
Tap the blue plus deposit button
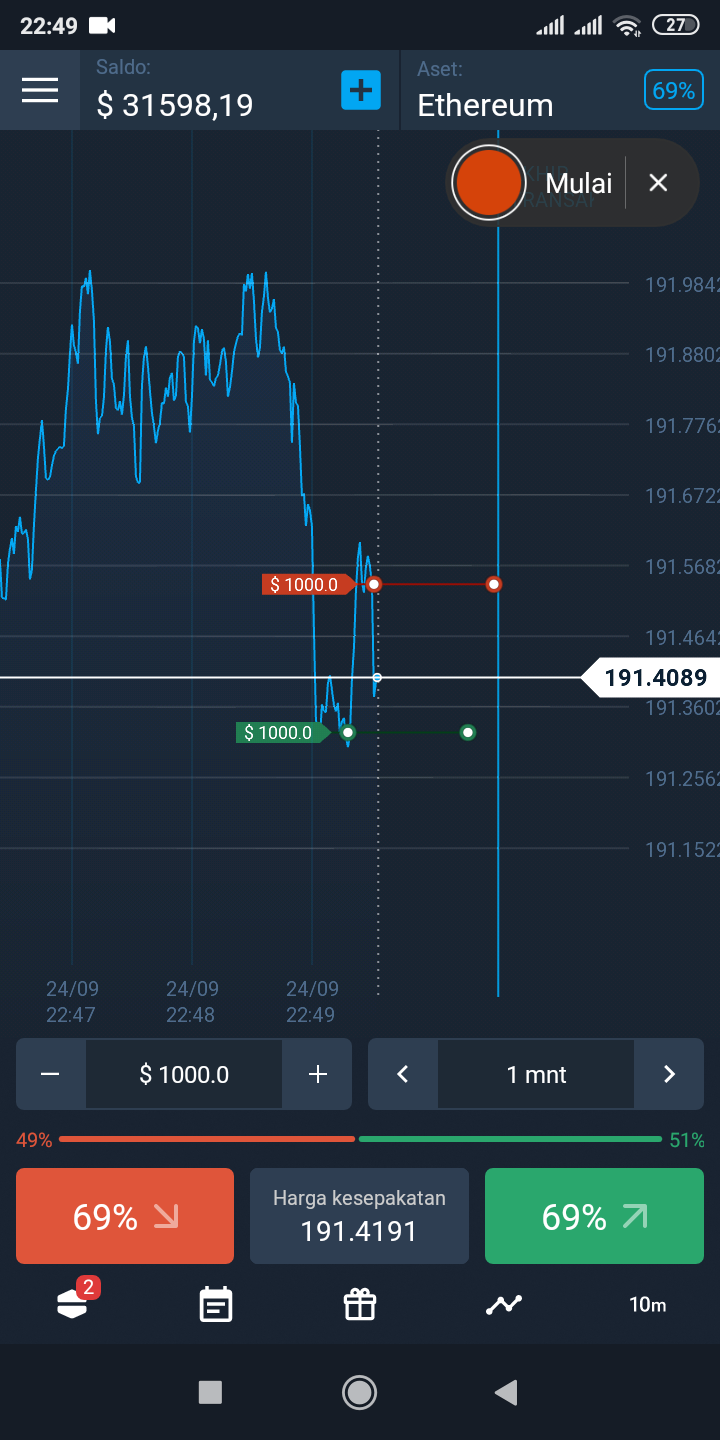pyautogui.click(x=361, y=90)
